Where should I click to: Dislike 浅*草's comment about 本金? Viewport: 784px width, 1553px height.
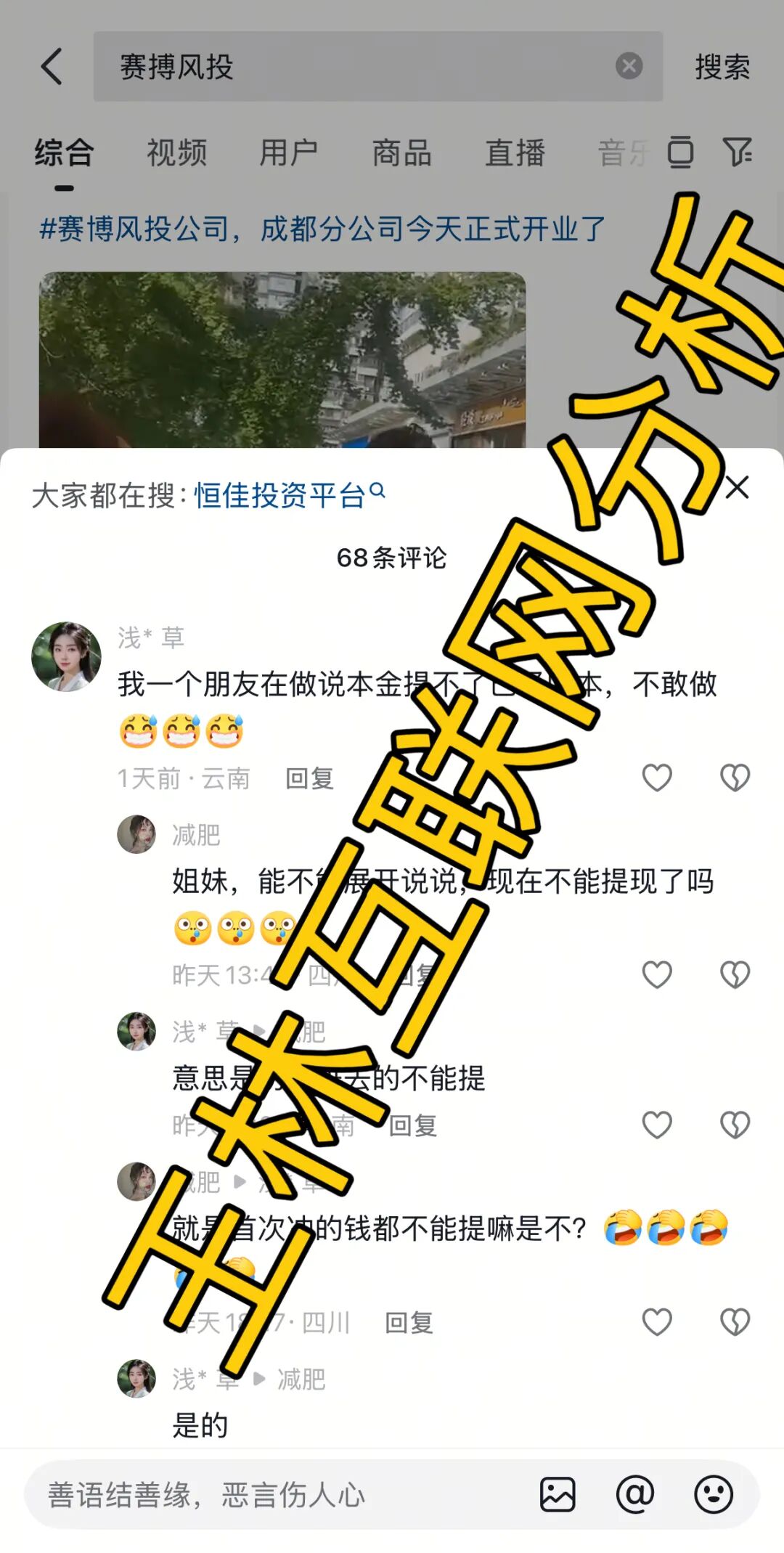735,778
